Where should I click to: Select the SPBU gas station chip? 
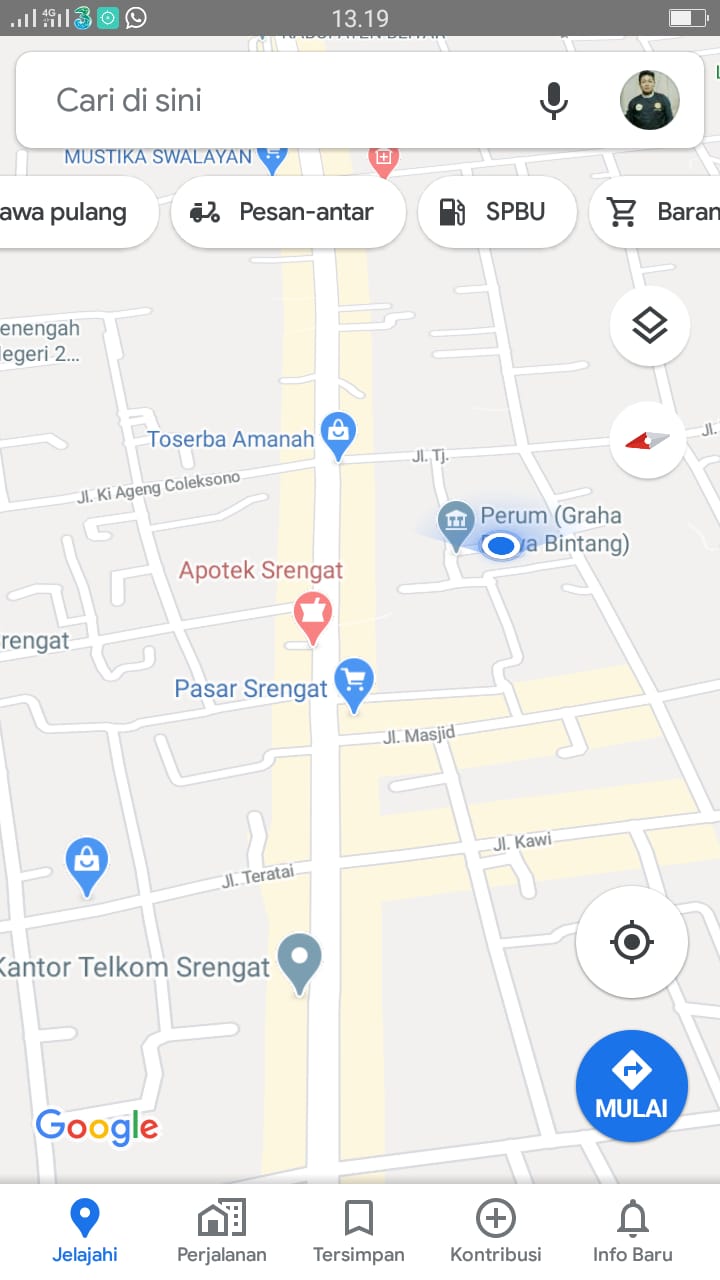point(496,212)
